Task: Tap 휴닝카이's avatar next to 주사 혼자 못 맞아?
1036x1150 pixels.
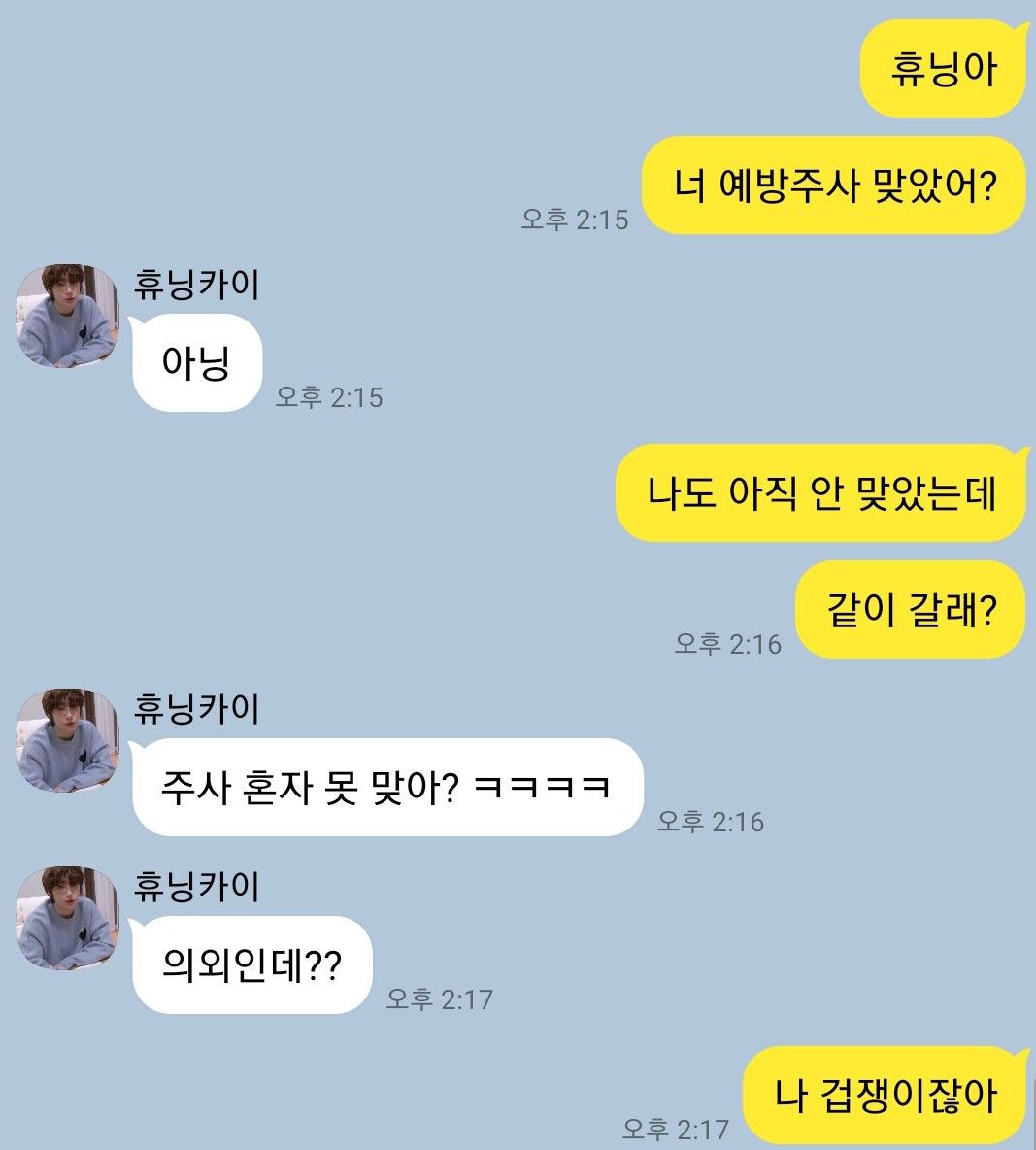Action: [x=67, y=740]
